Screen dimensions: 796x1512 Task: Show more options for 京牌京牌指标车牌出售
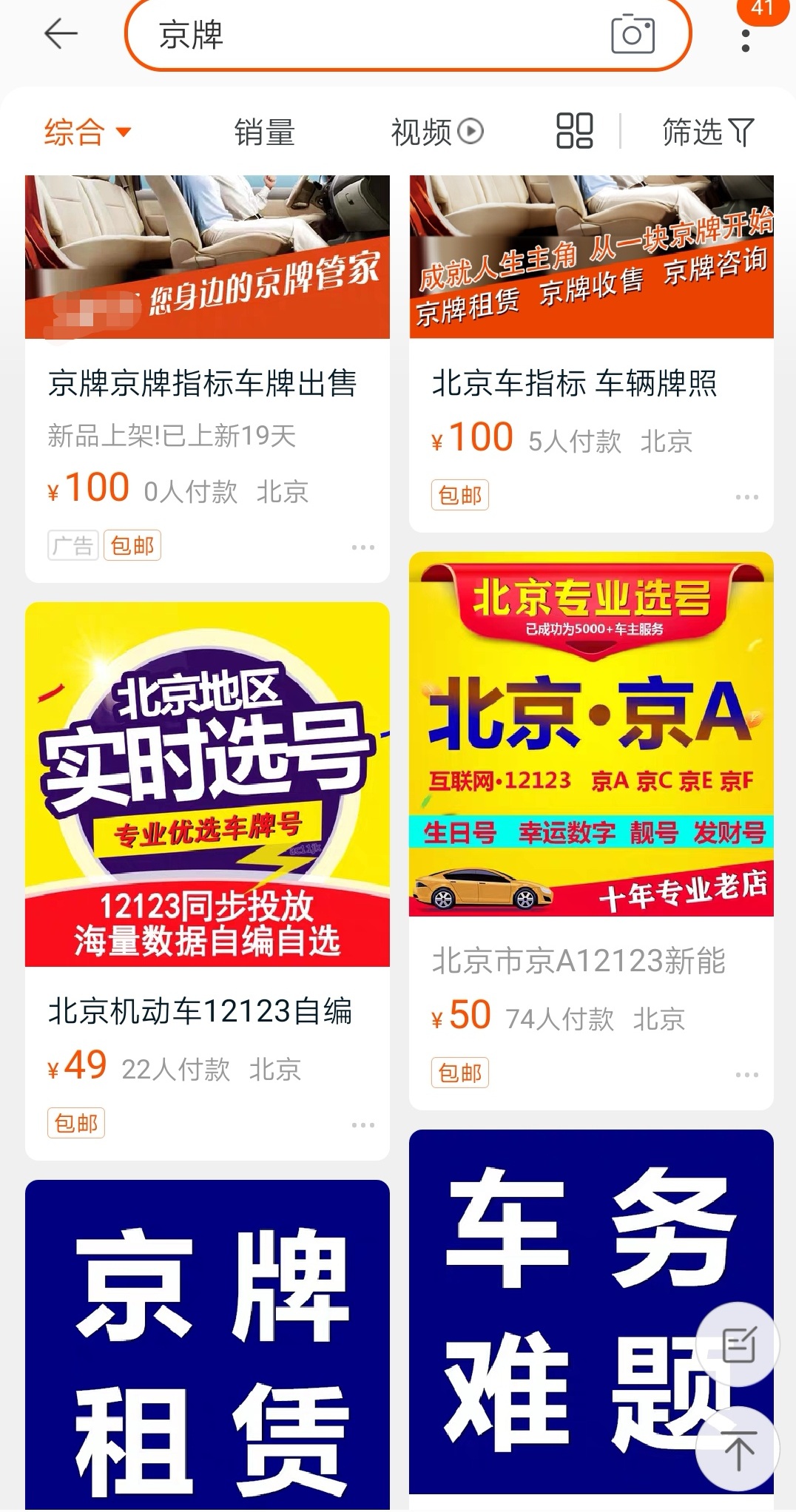[362, 547]
